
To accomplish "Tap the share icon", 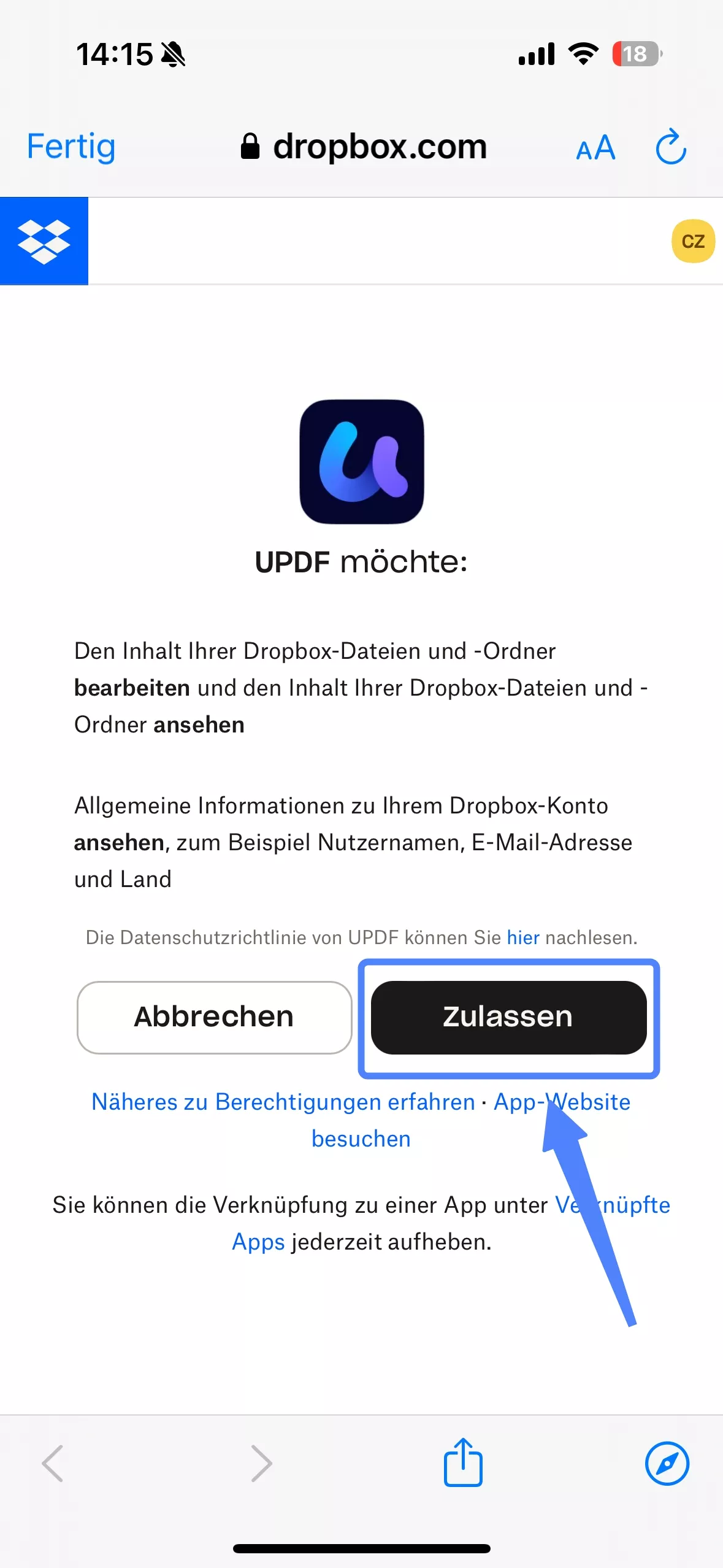I will pos(464,1463).
